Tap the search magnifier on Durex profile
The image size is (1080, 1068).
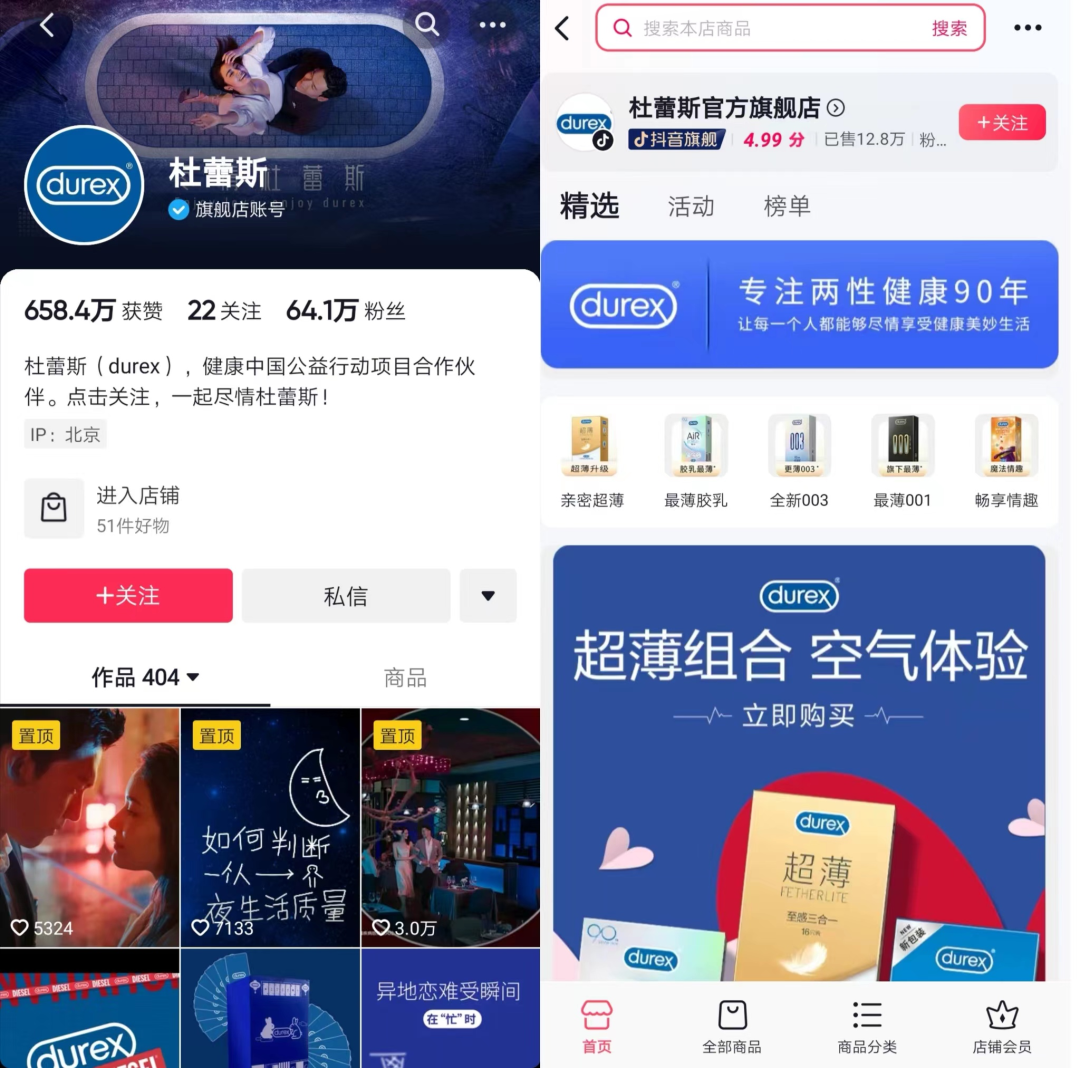coord(427,25)
